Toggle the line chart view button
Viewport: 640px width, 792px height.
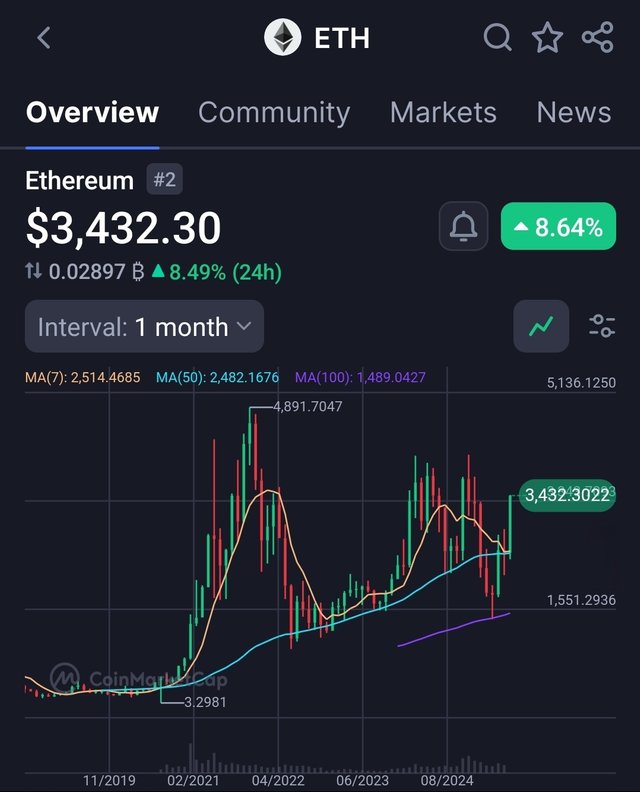[541, 326]
